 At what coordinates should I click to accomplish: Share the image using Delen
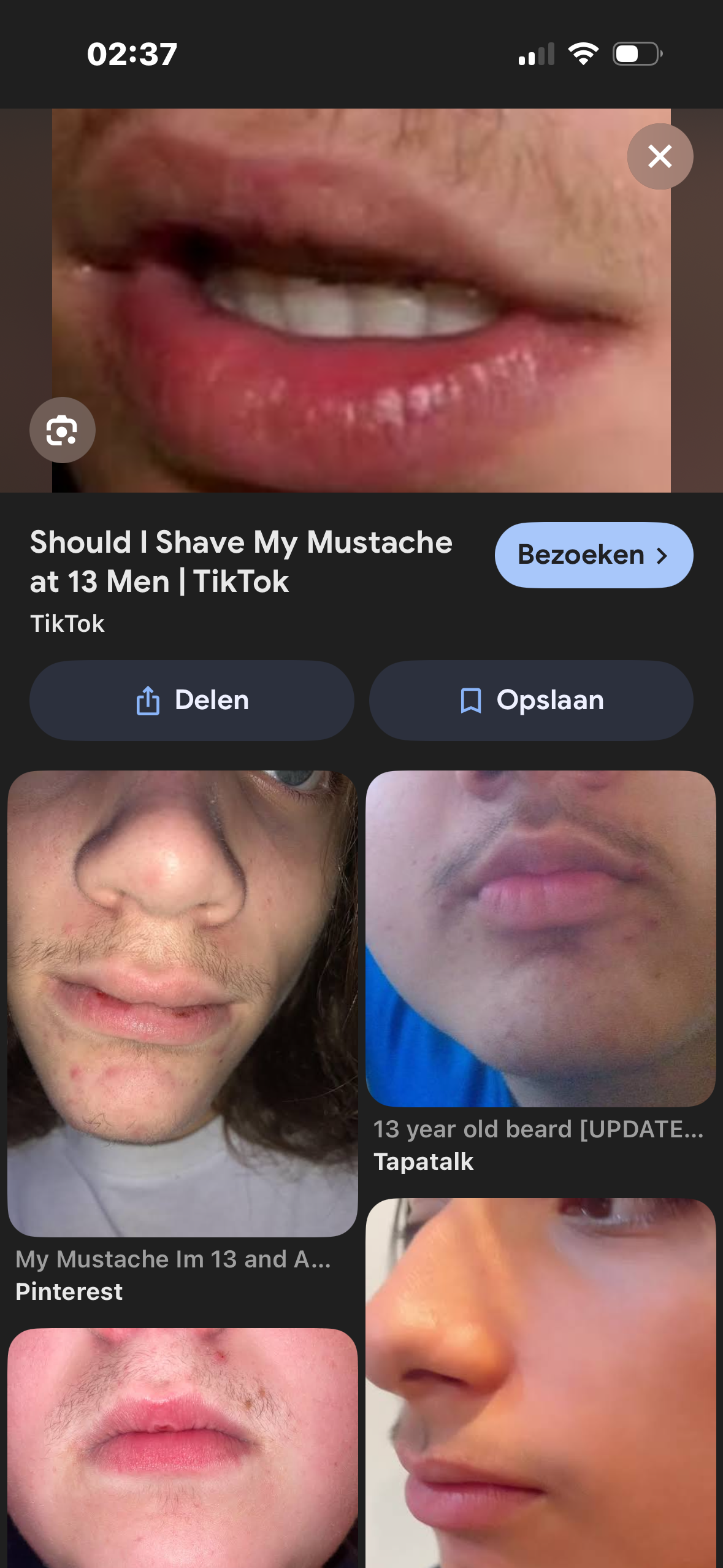coord(191,700)
